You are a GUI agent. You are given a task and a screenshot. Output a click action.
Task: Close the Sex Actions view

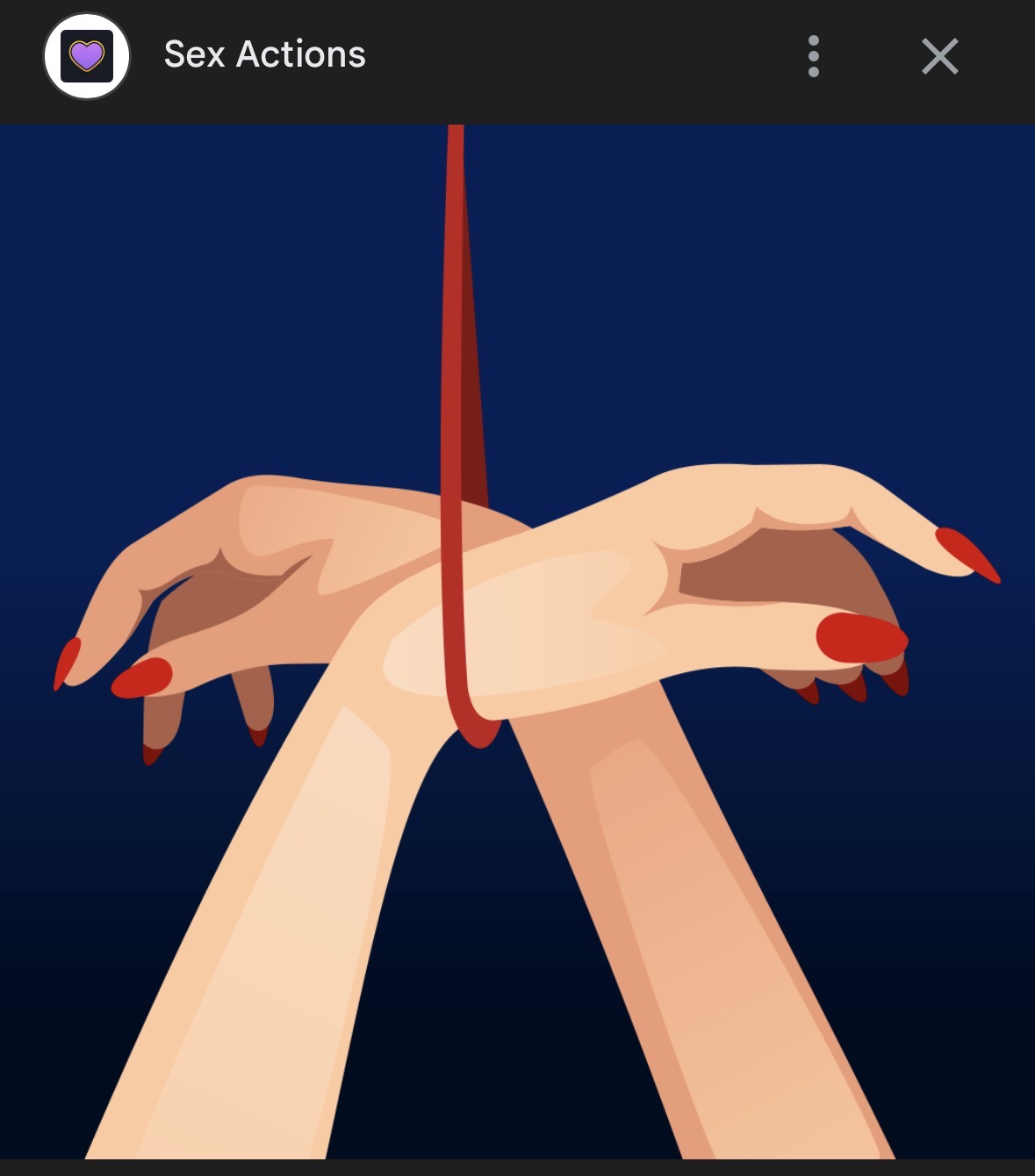click(x=939, y=56)
